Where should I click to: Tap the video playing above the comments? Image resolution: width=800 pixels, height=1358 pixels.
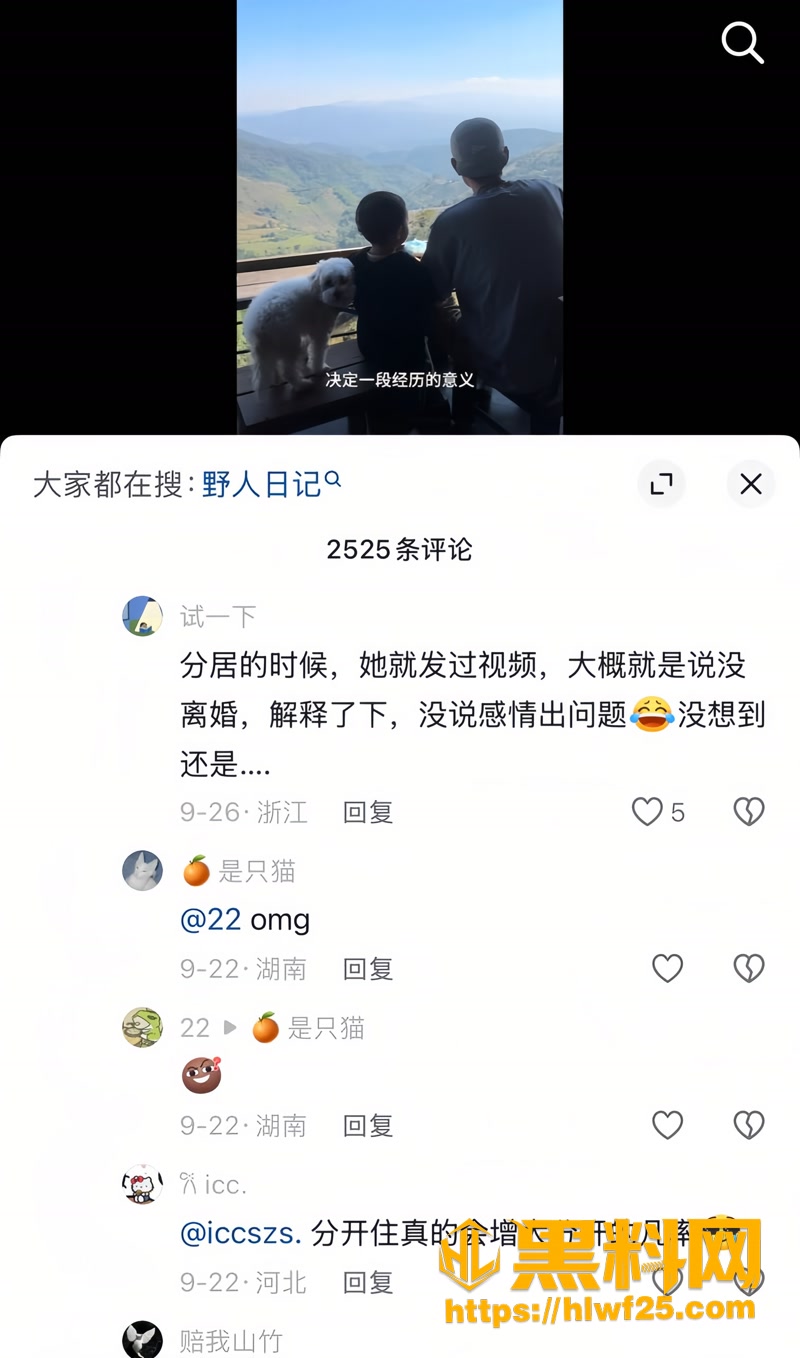point(400,217)
